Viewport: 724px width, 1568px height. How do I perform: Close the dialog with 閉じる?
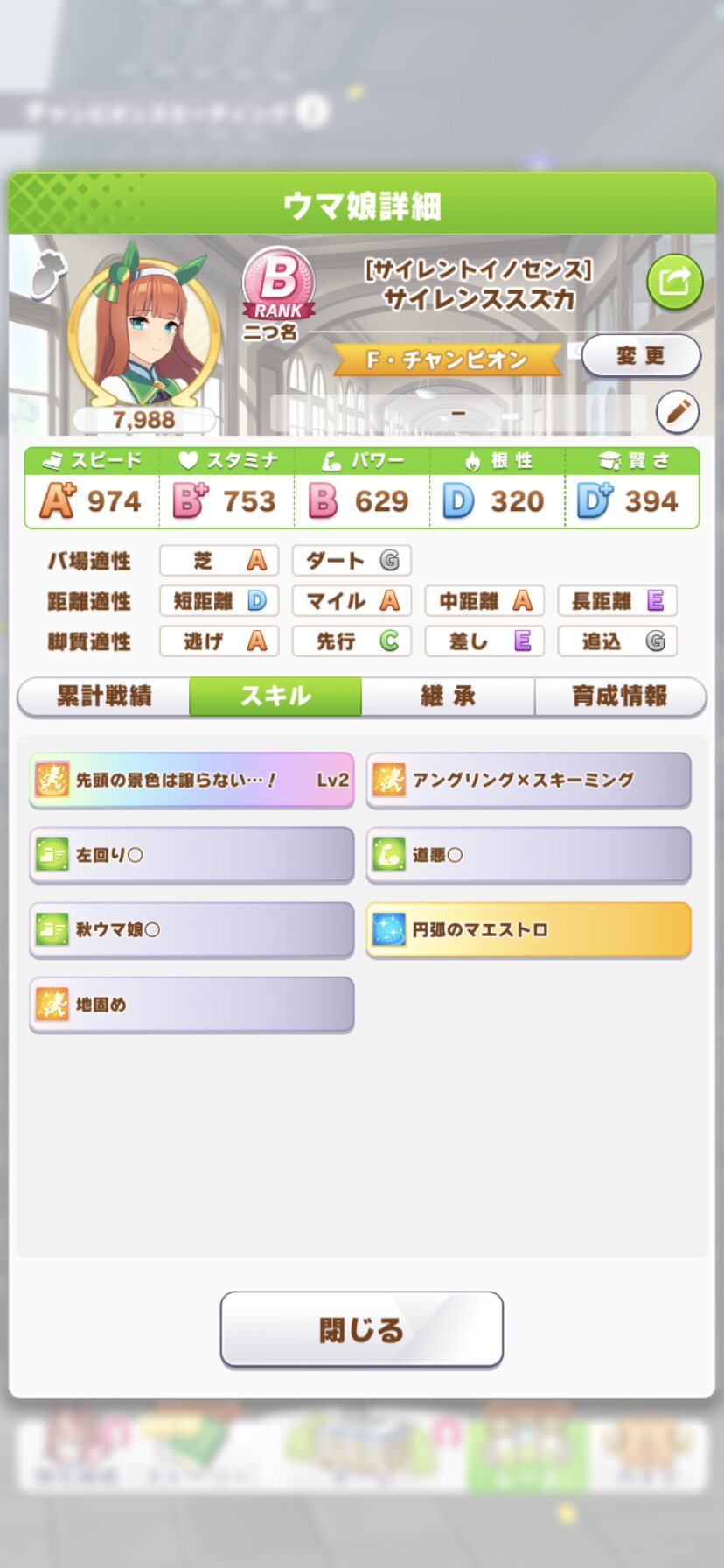(361, 1329)
